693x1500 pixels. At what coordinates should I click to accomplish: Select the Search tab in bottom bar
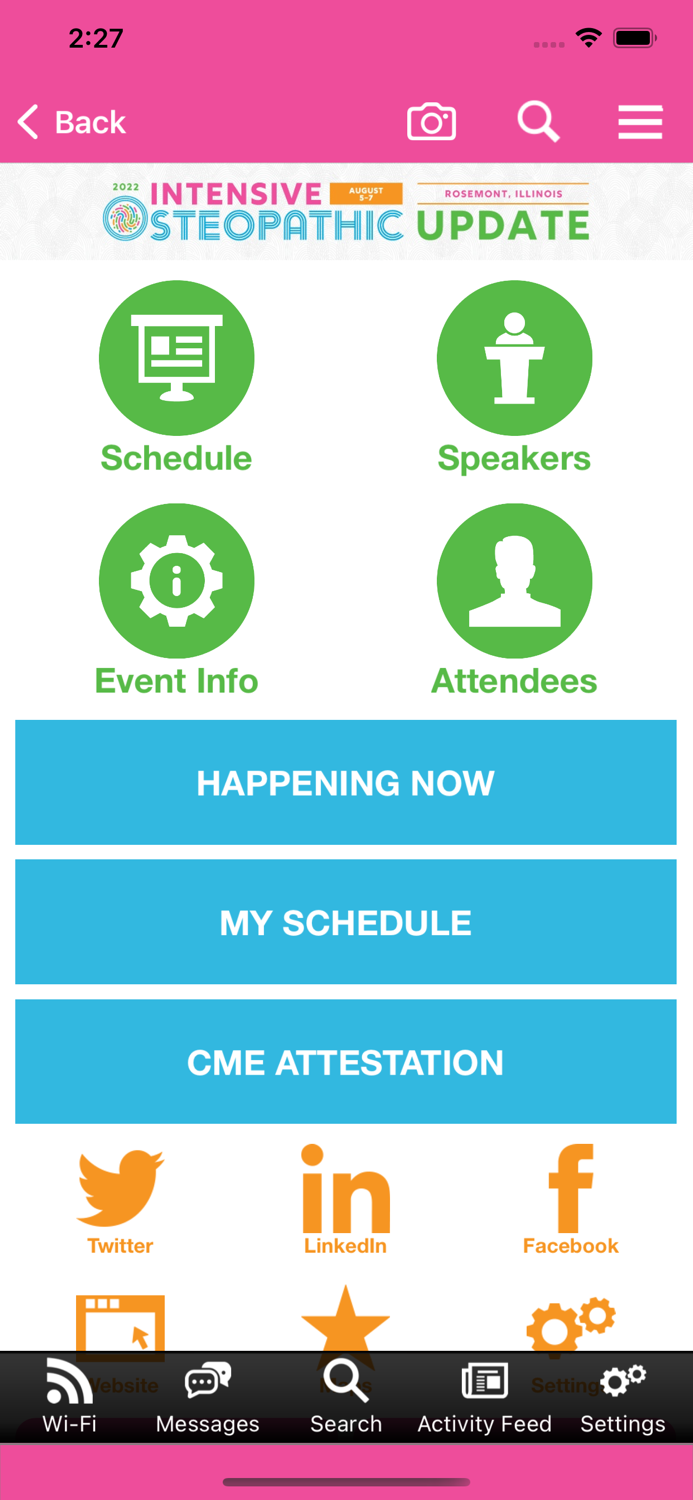click(x=346, y=1398)
